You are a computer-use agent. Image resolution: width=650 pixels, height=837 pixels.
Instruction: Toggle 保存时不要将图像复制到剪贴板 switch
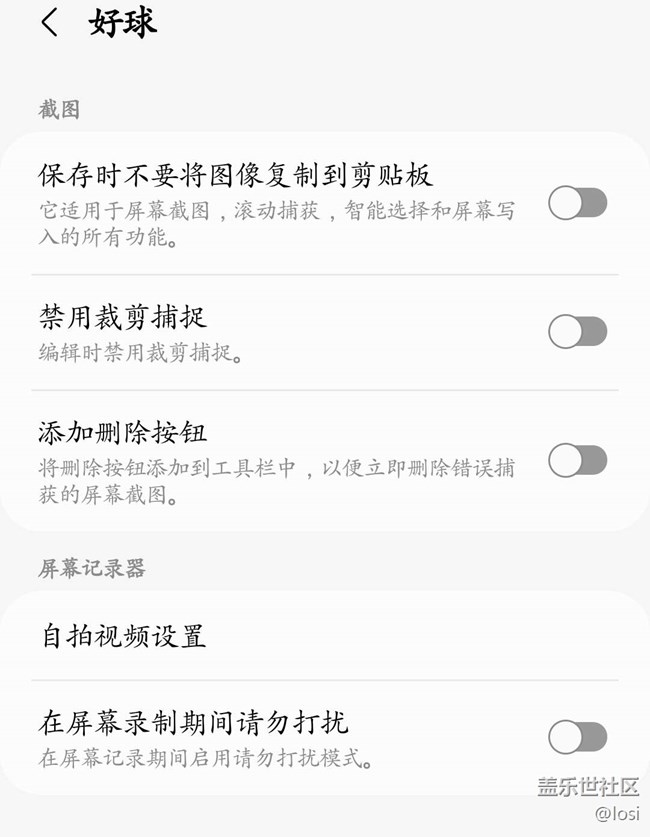[577, 204]
